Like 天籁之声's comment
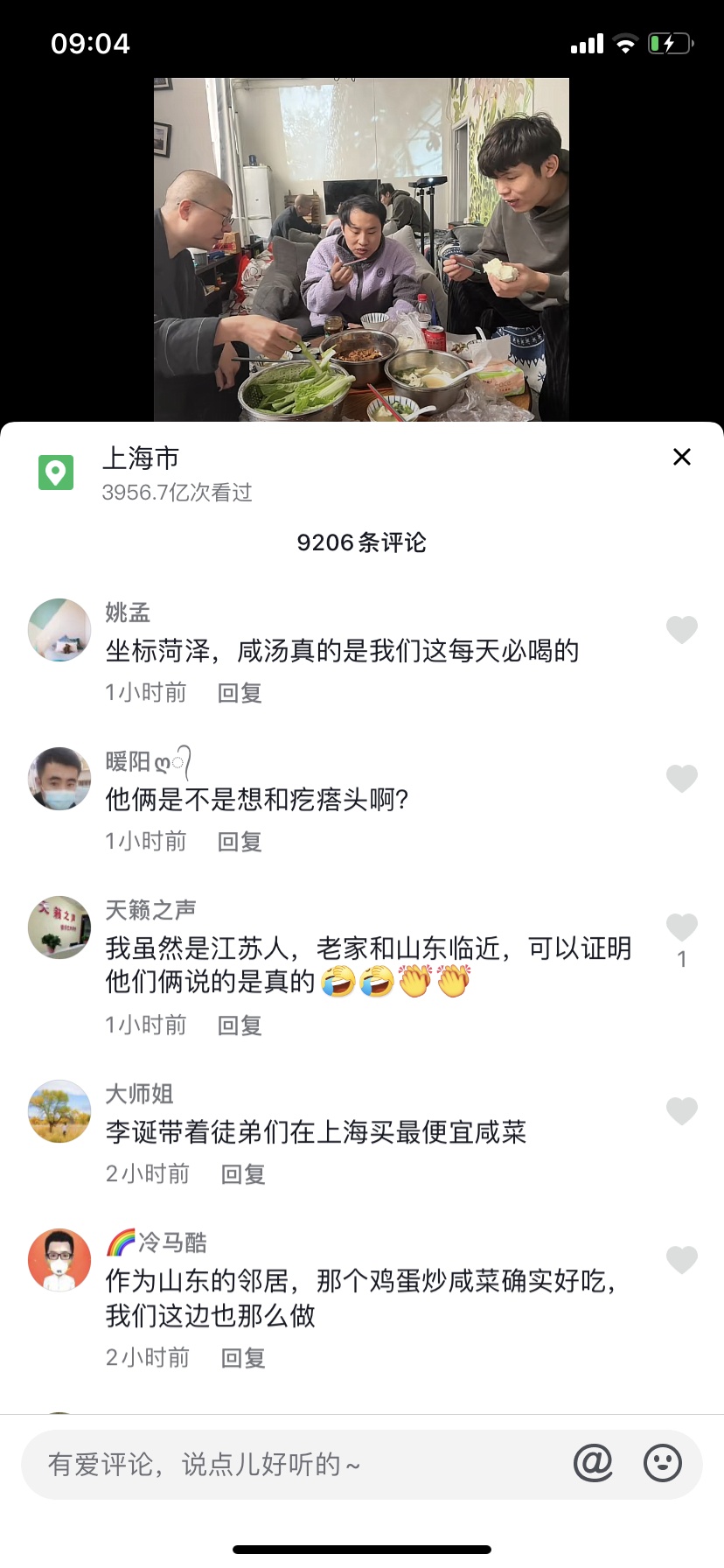Viewport: 724px width, 1568px height. [x=682, y=927]
